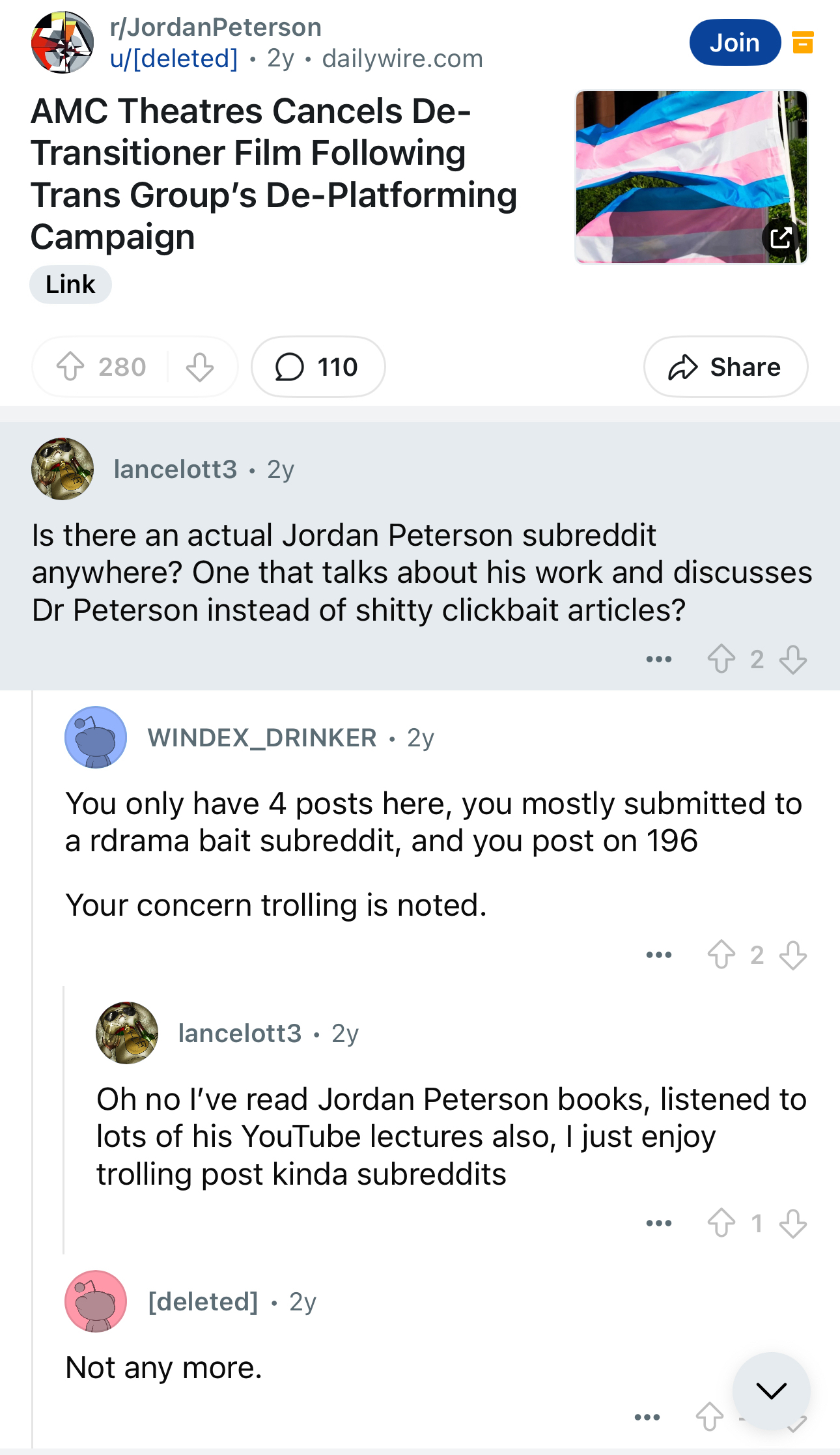
Task: Share this post
Action: click(725, 367)
